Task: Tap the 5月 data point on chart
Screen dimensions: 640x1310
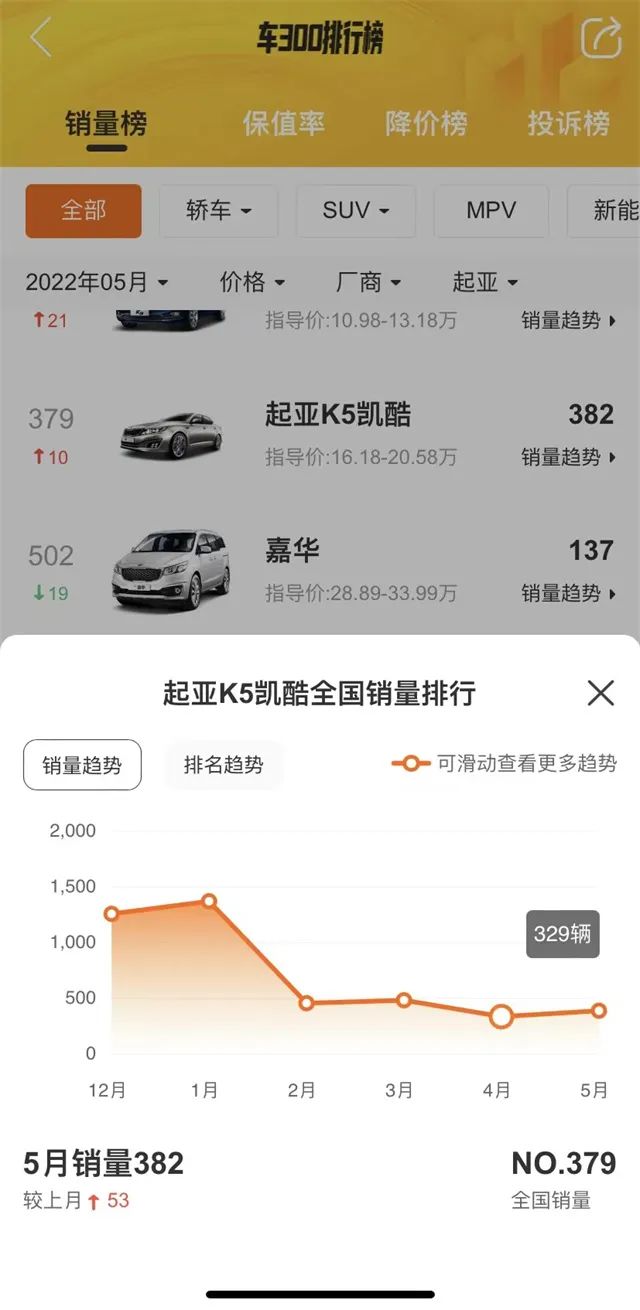Action: click(598, 1011)
